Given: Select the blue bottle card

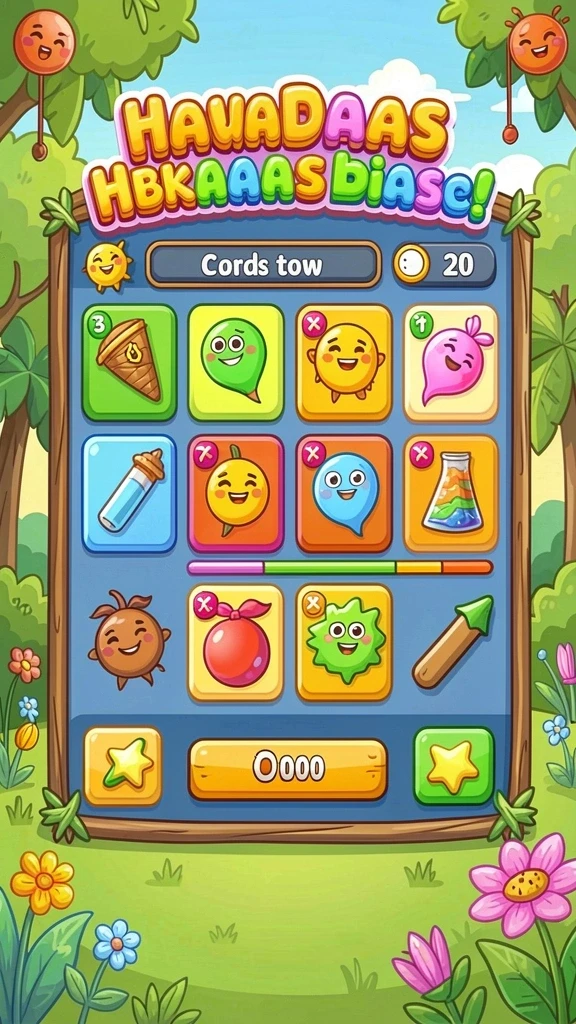Looking at the screenshot, I should tap(129, 494).
